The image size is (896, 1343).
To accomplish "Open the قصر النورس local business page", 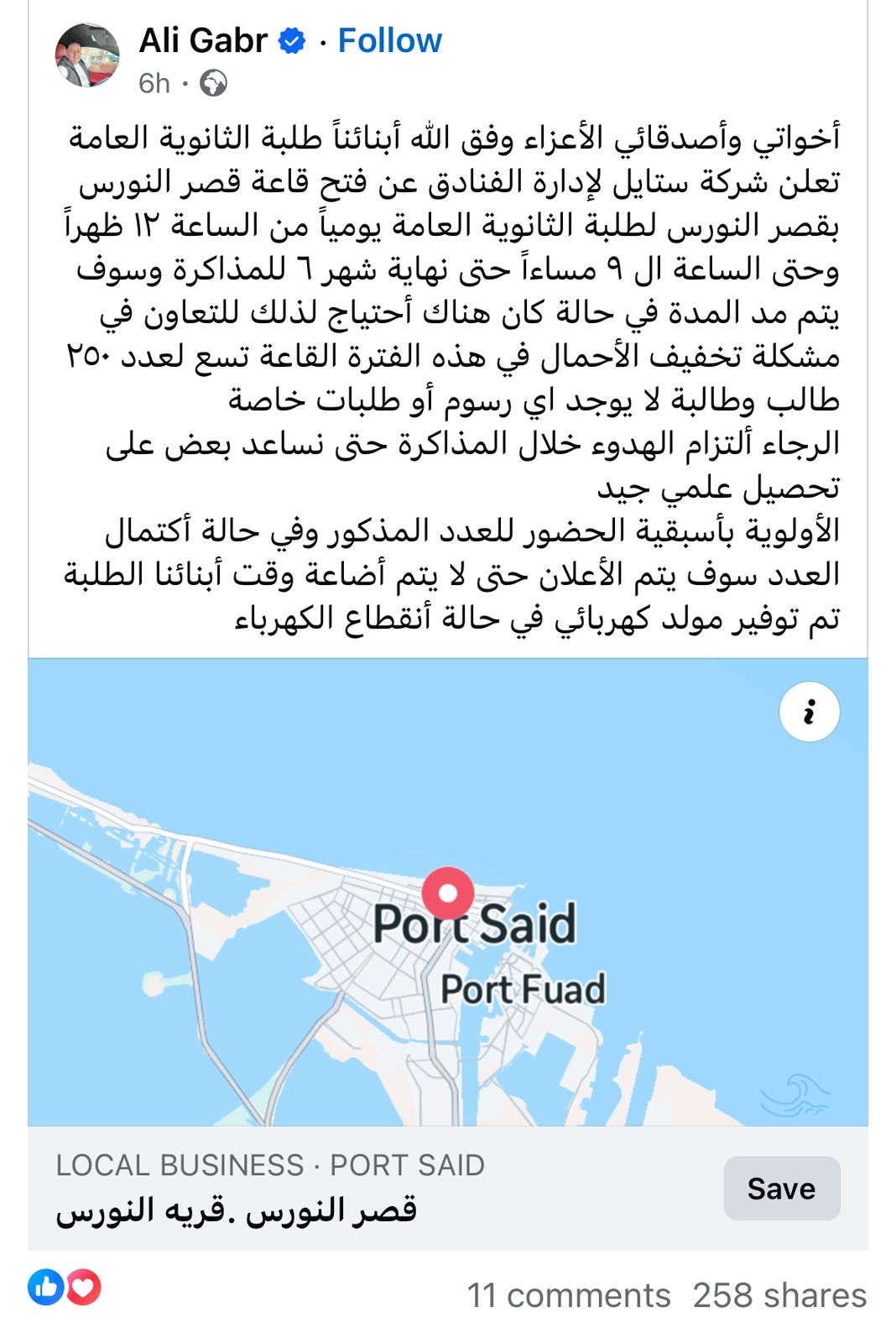I will [x=237, y=1210].
